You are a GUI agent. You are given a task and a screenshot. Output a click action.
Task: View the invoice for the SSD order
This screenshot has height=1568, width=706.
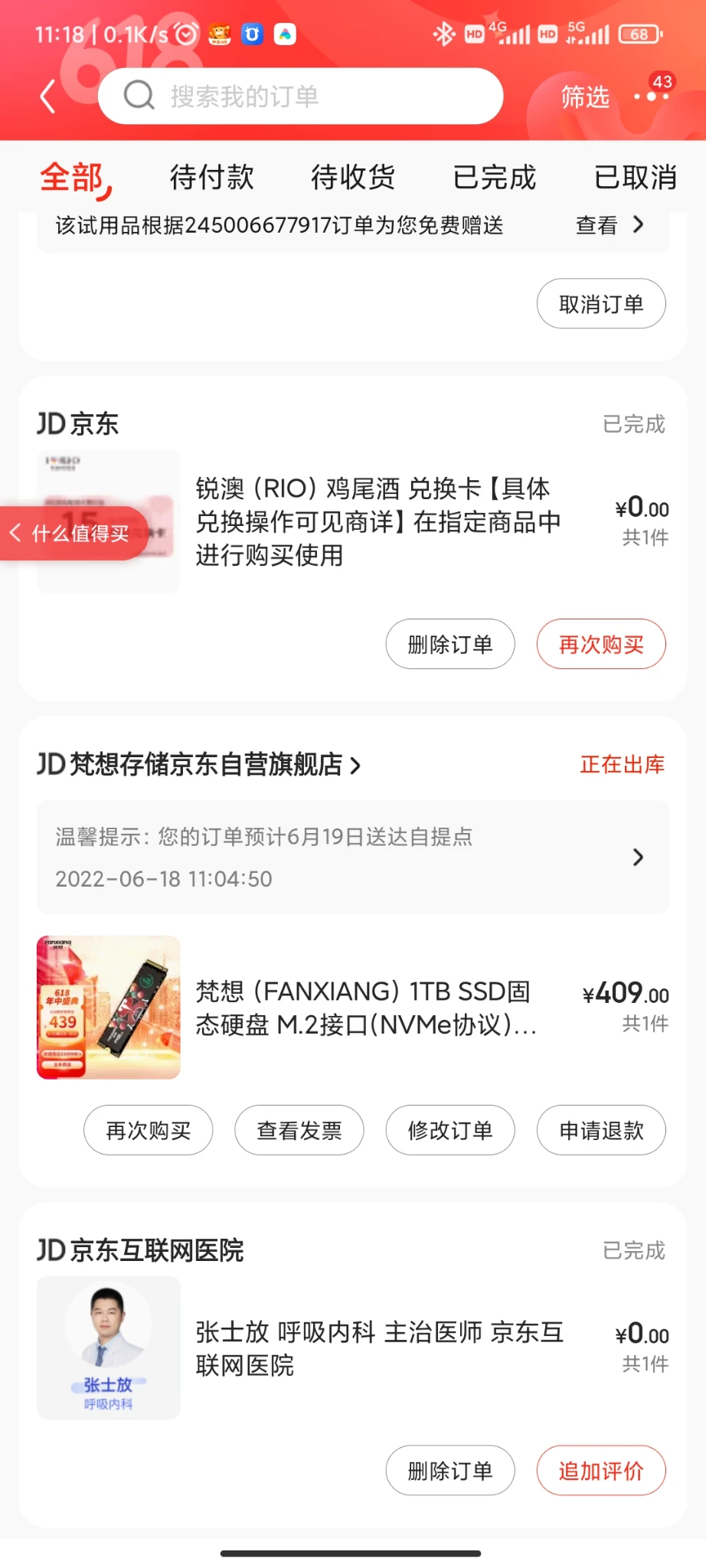299,1130
